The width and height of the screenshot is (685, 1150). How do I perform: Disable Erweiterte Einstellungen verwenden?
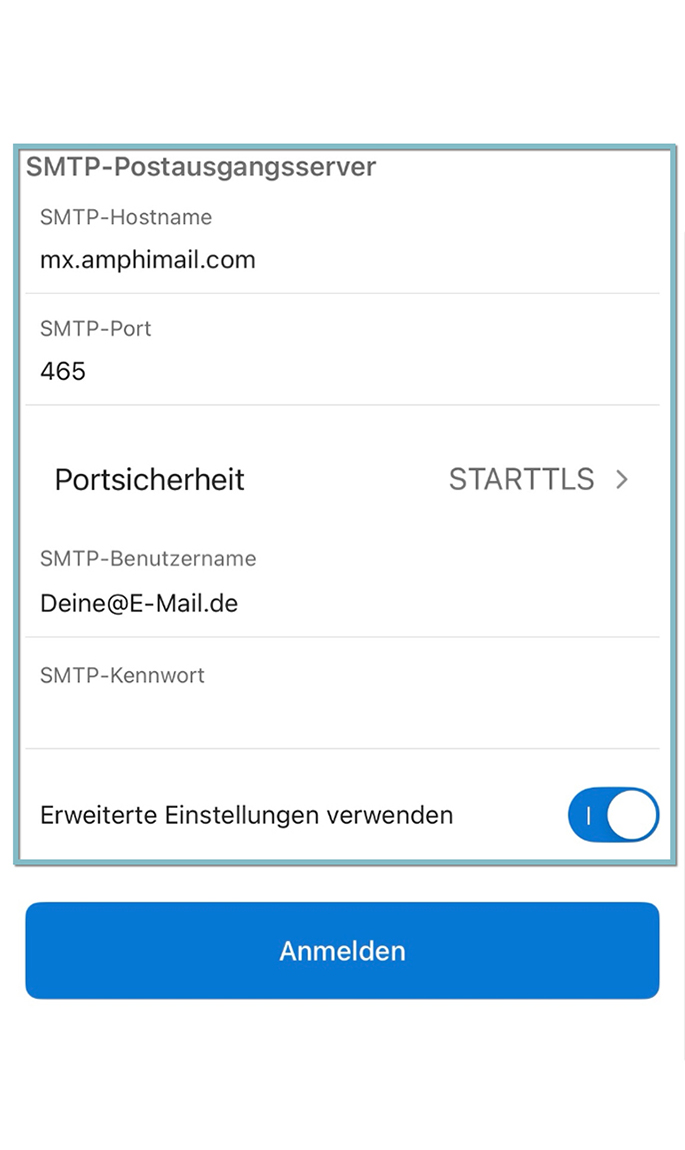pyautogui.click(x=613, y=814)
